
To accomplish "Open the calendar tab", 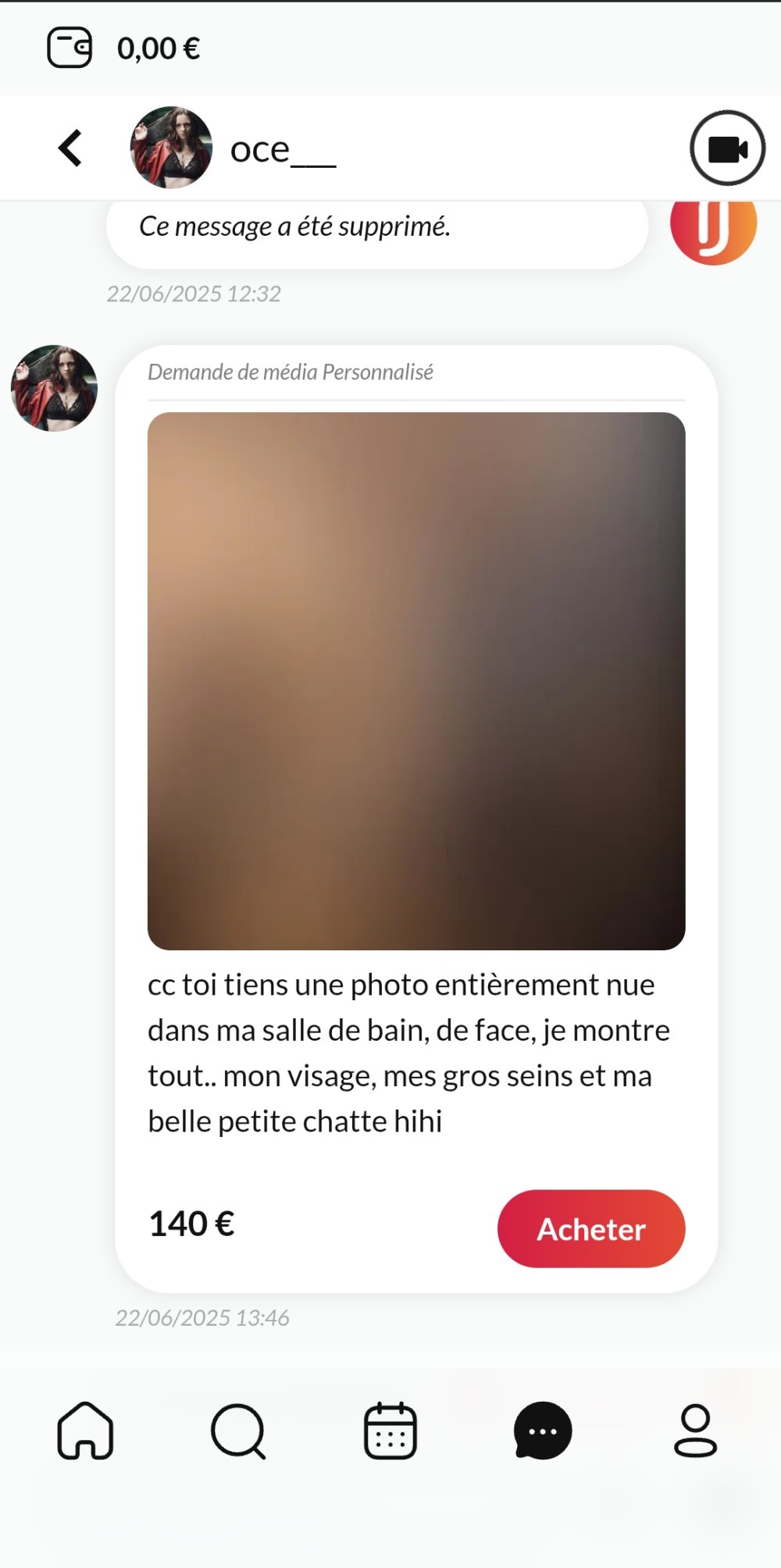I will [x=390, y=1431].
